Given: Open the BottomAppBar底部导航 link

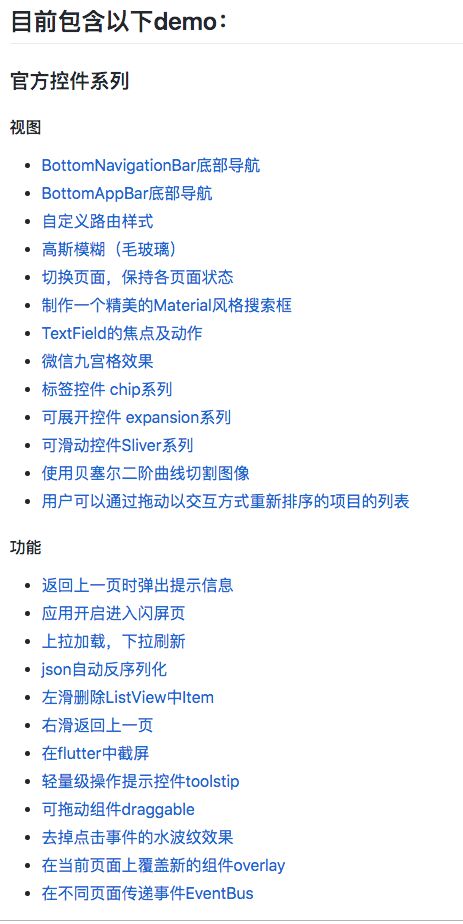Looking at the screenshot, I should tap(127, 193).
